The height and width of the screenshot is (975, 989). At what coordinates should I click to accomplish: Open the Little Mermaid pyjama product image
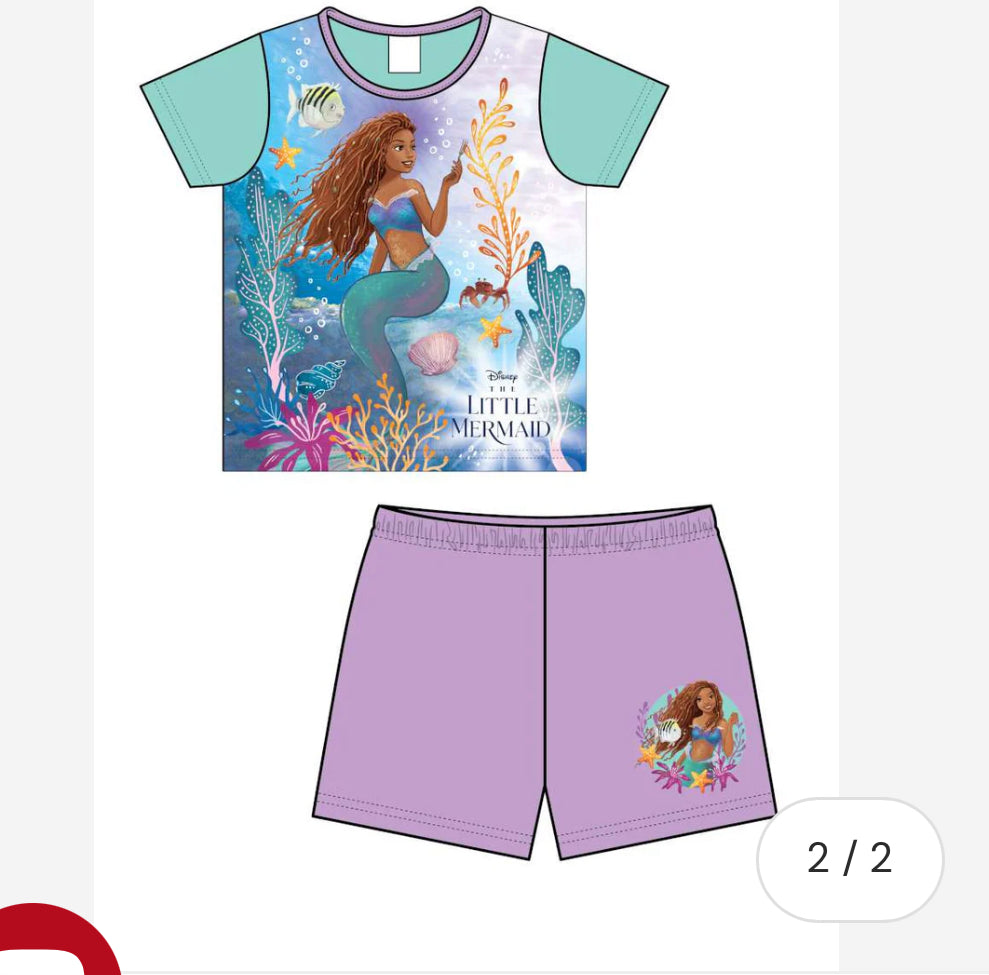click(x=466, y=430)
